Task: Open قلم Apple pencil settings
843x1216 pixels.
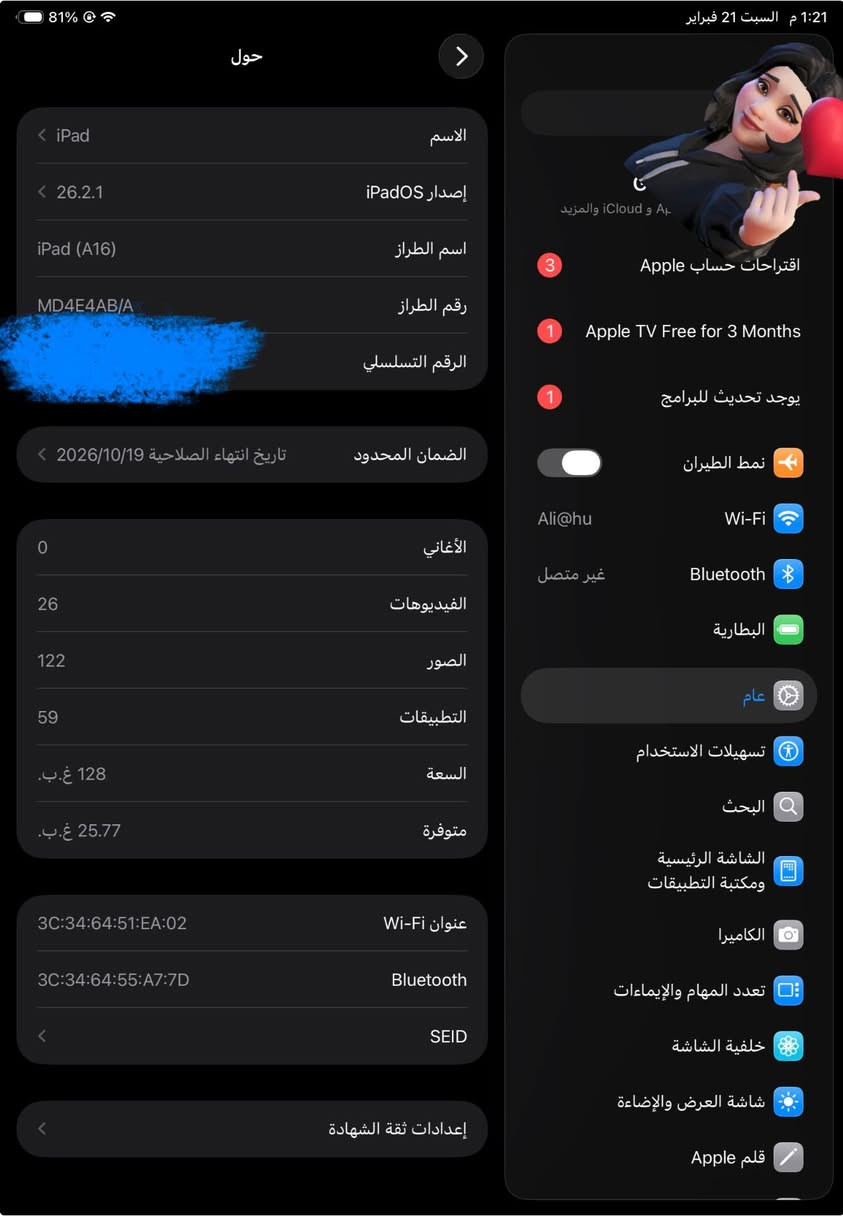Action: (670, 1158)
